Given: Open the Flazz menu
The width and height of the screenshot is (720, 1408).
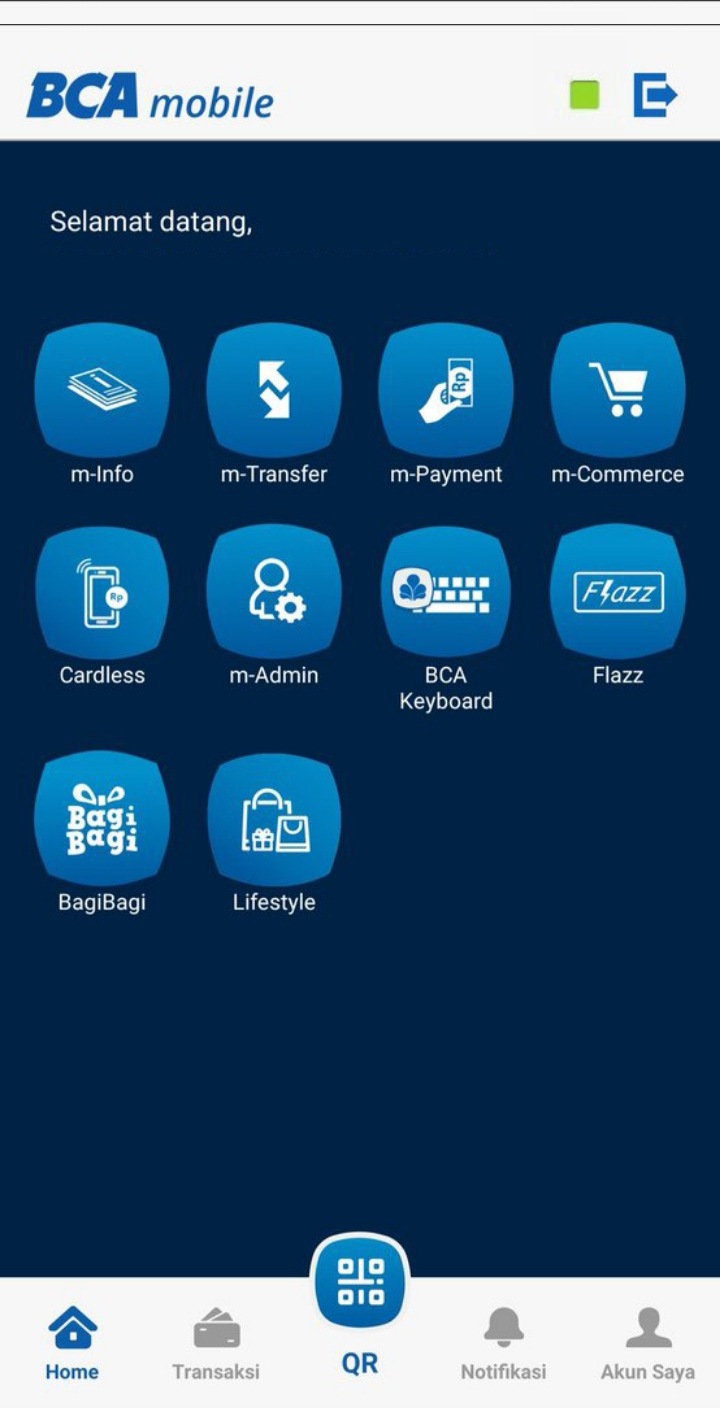Looking at the screenshot, I should (618, 592).
